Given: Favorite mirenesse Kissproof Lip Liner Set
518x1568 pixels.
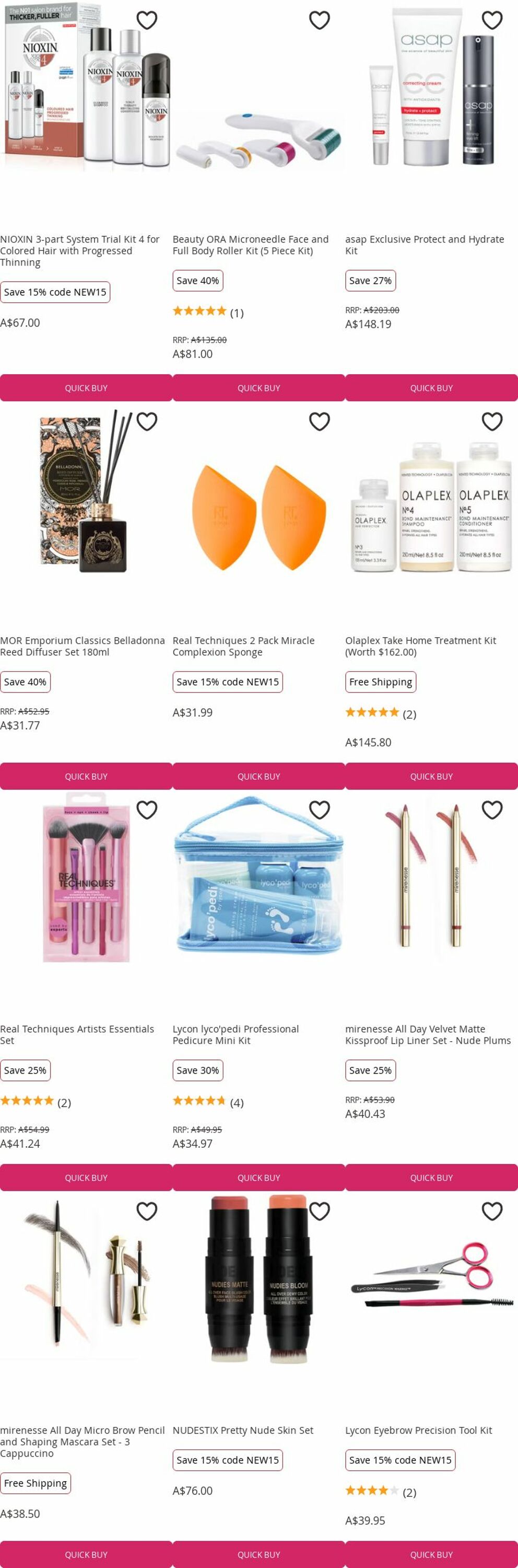Looking at the screenshot, I should [x=492, y=810].
